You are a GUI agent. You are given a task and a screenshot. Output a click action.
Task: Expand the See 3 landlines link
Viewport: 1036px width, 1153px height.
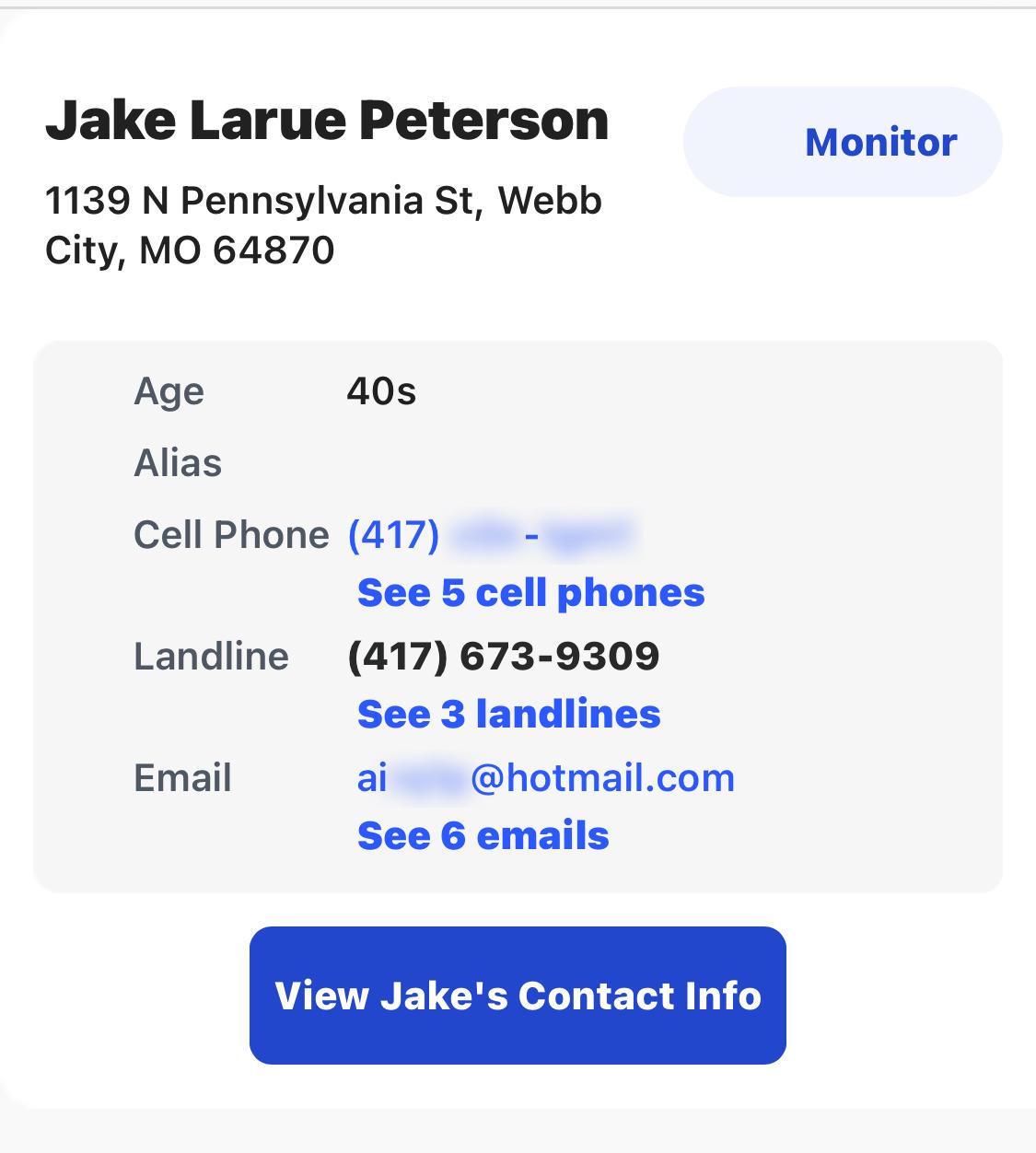508,715
